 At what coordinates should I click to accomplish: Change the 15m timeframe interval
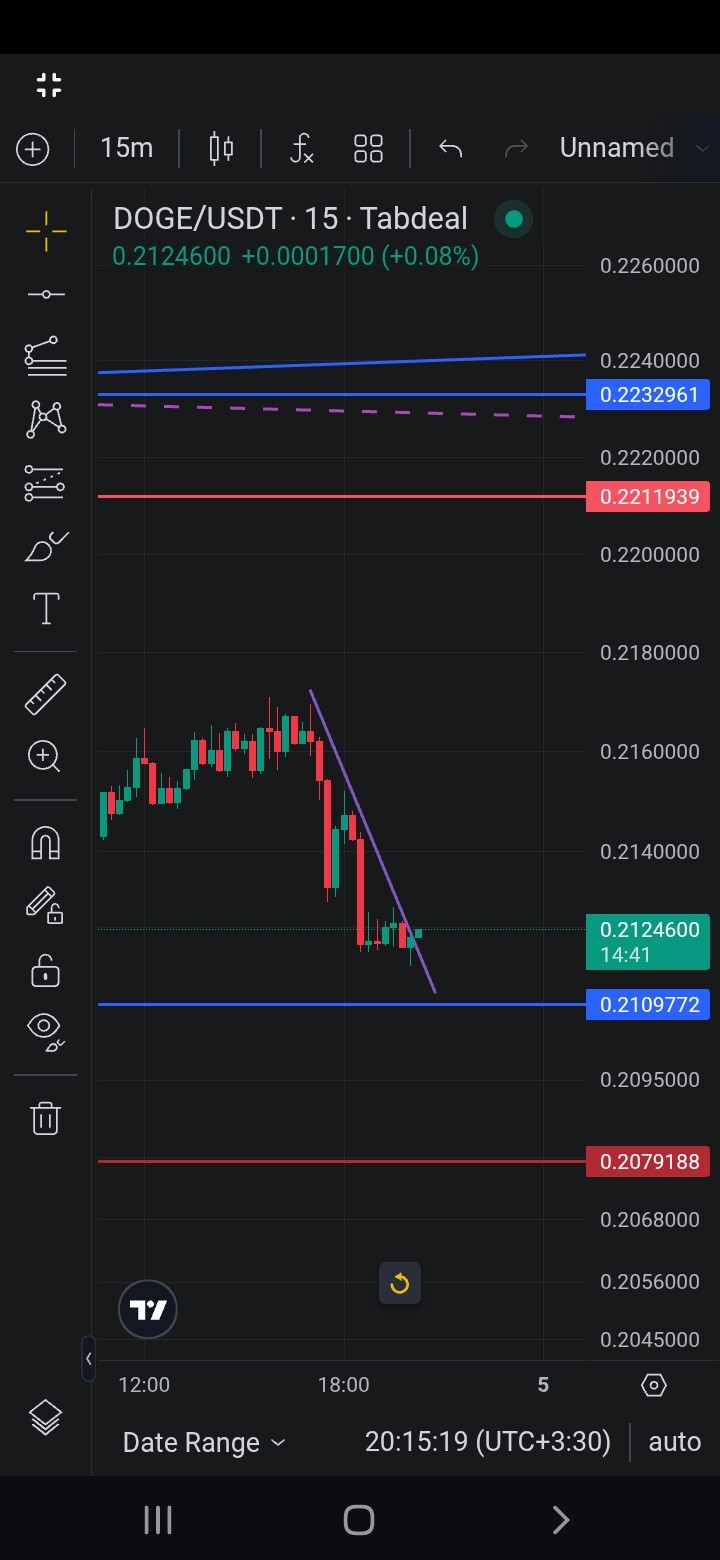point(126,148)
